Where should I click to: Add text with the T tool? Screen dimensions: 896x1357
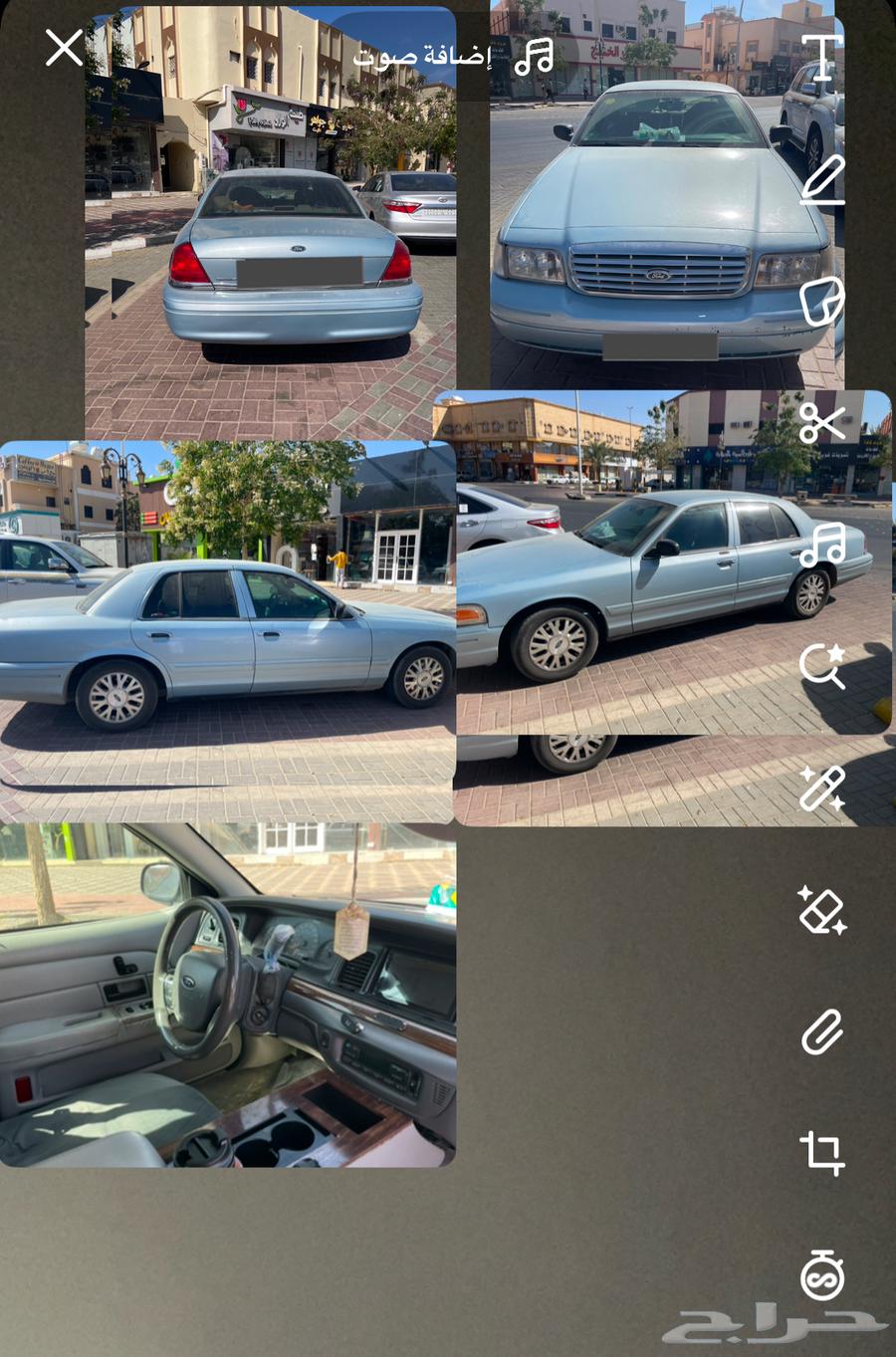(x=822, y=56)
